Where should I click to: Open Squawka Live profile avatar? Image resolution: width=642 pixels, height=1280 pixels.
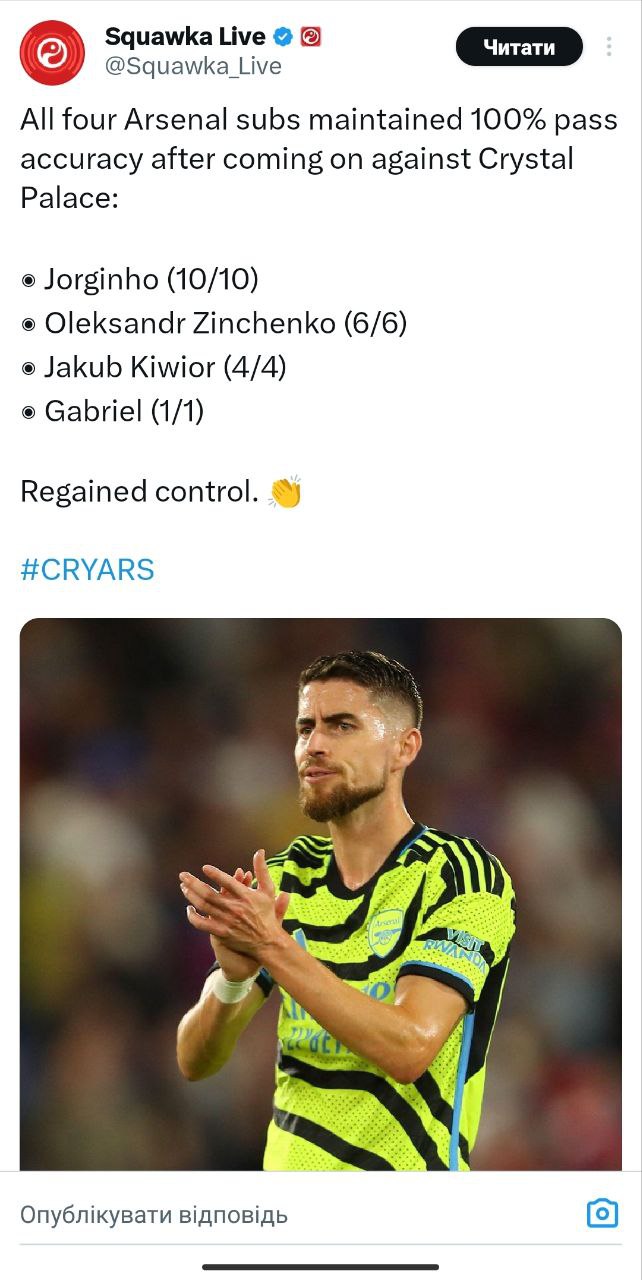(x=52, y=52)
